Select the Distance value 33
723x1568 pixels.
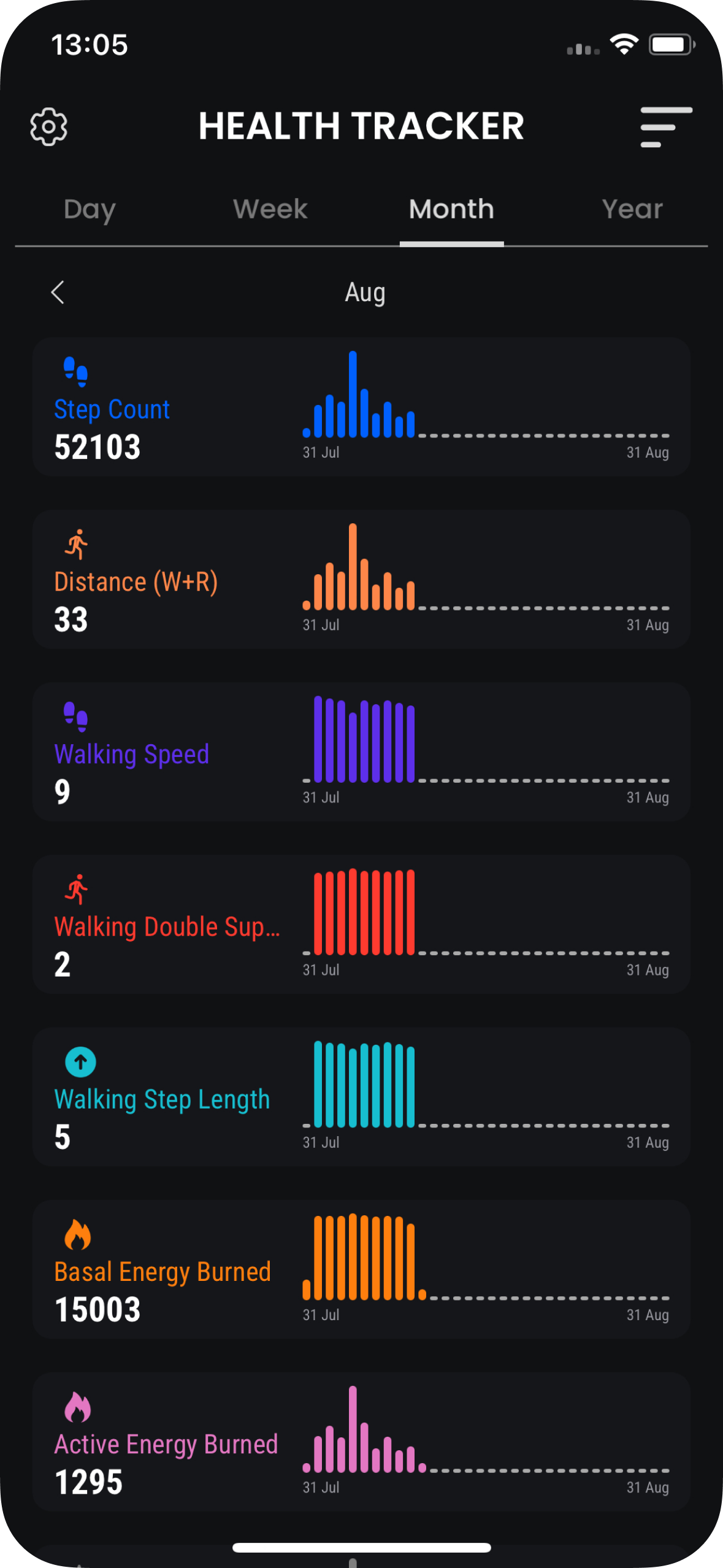click(x=70, y=619)
